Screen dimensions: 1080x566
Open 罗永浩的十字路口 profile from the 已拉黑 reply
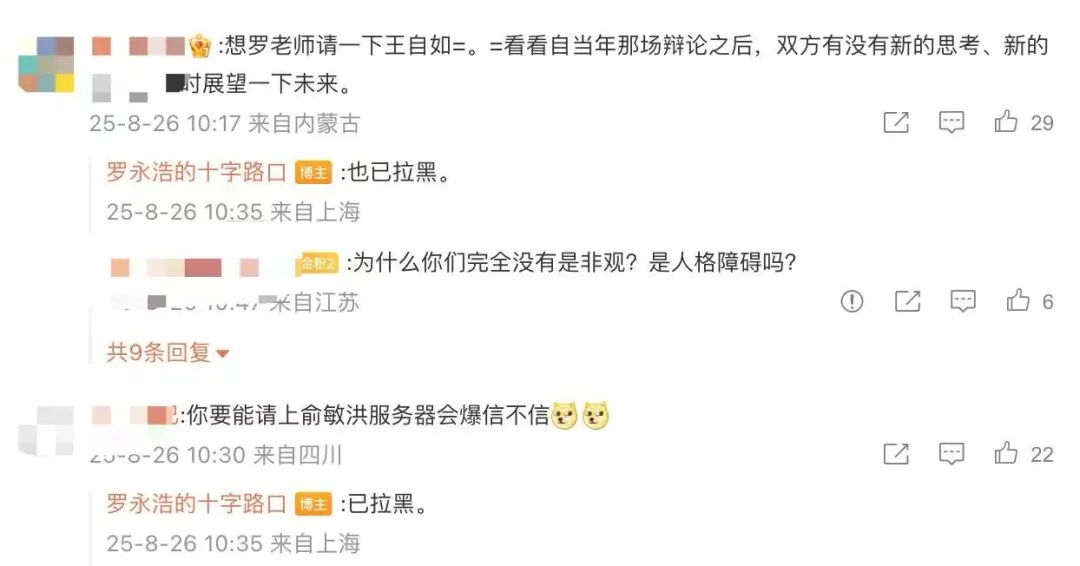196,504
